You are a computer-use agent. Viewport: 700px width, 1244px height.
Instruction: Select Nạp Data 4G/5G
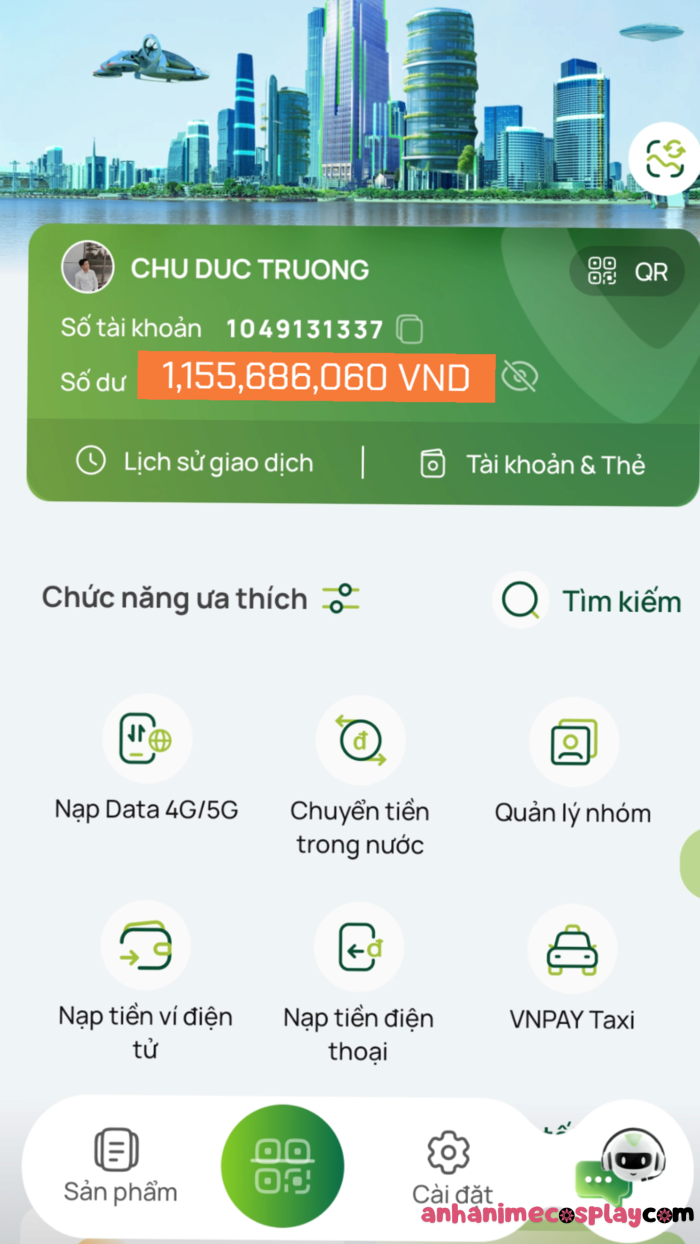(x=147, y=742)
